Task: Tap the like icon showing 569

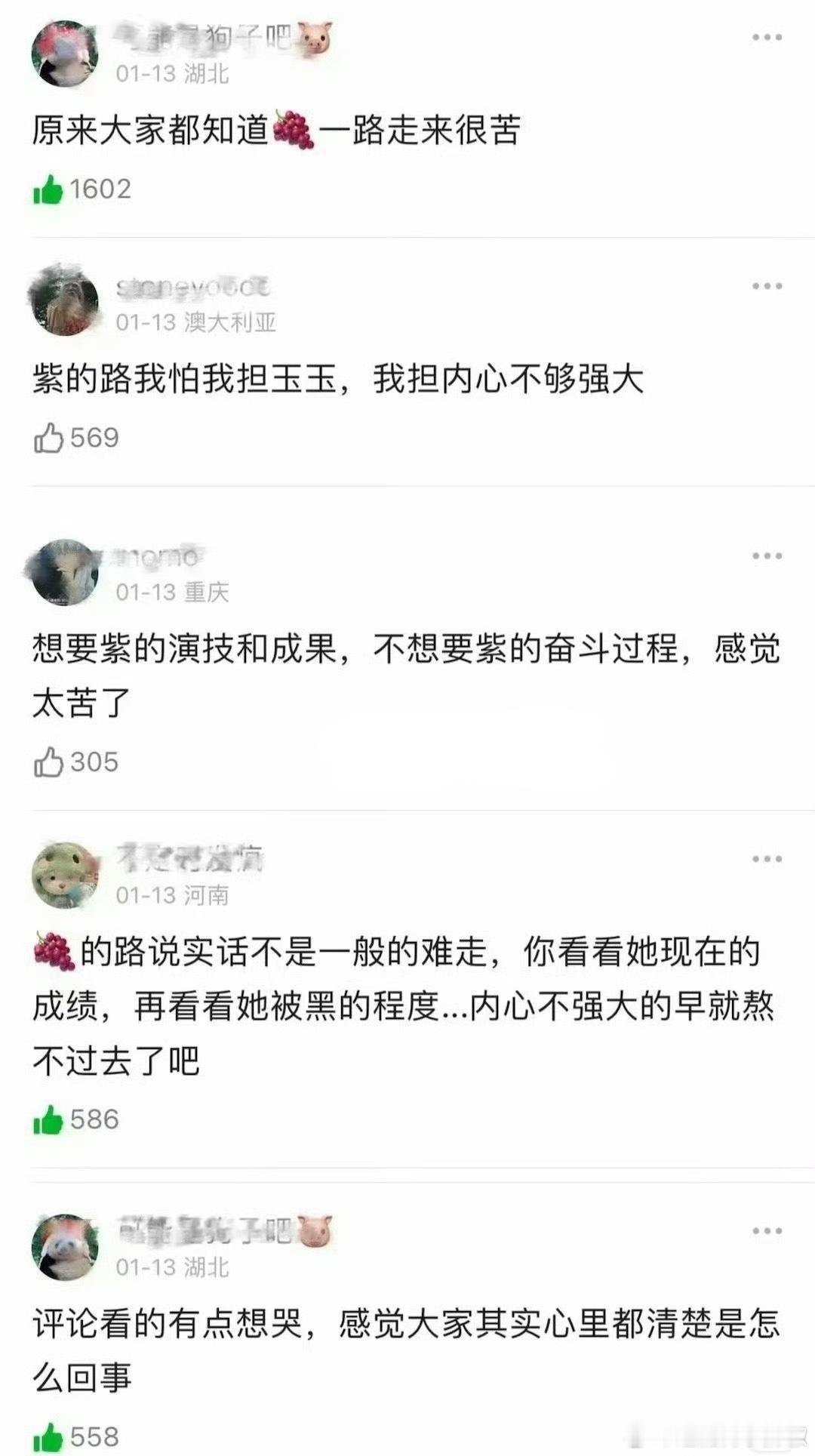Action: (47, 436)
